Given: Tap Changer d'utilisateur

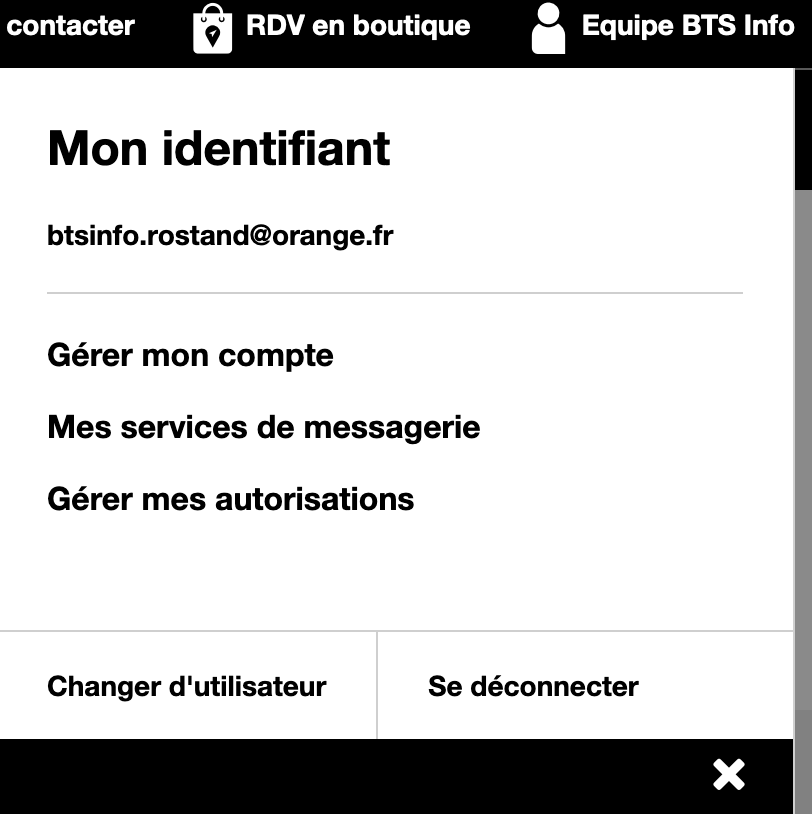Looking at the screenshot, I should [x=187, y=686].
